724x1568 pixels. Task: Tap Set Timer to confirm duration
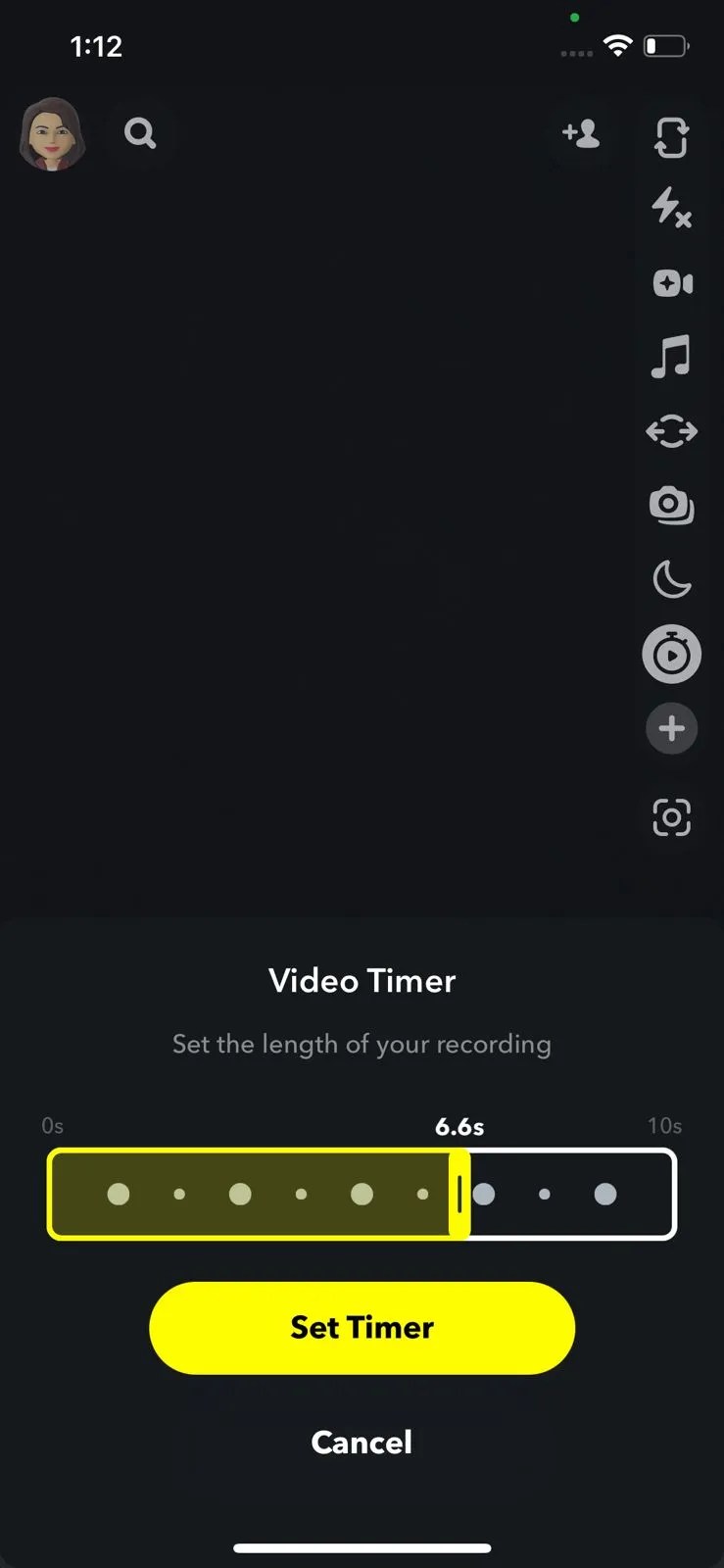[x=362, y=1328]
